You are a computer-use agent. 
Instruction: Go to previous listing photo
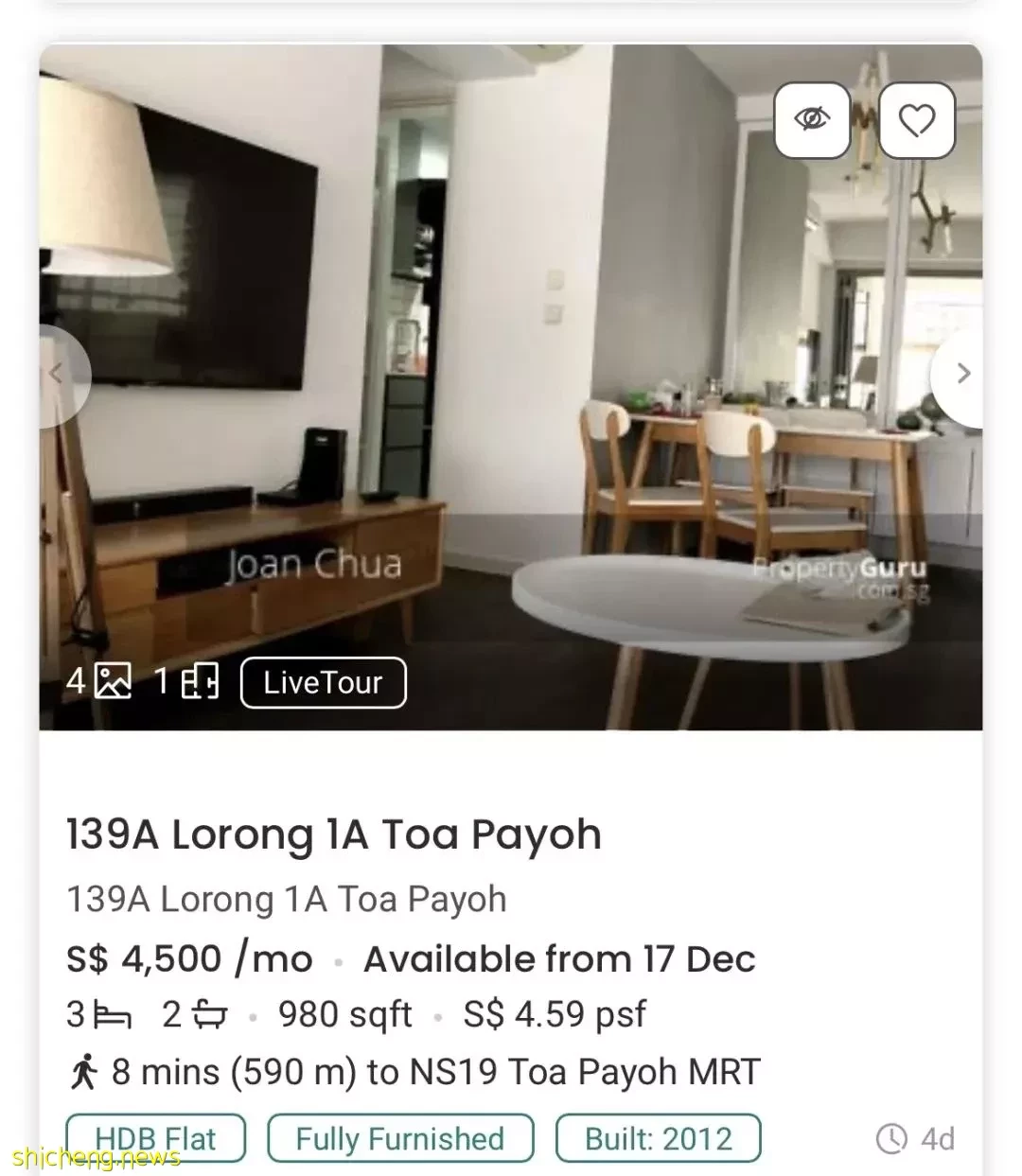pyautogui.click(x=59, y=374)
